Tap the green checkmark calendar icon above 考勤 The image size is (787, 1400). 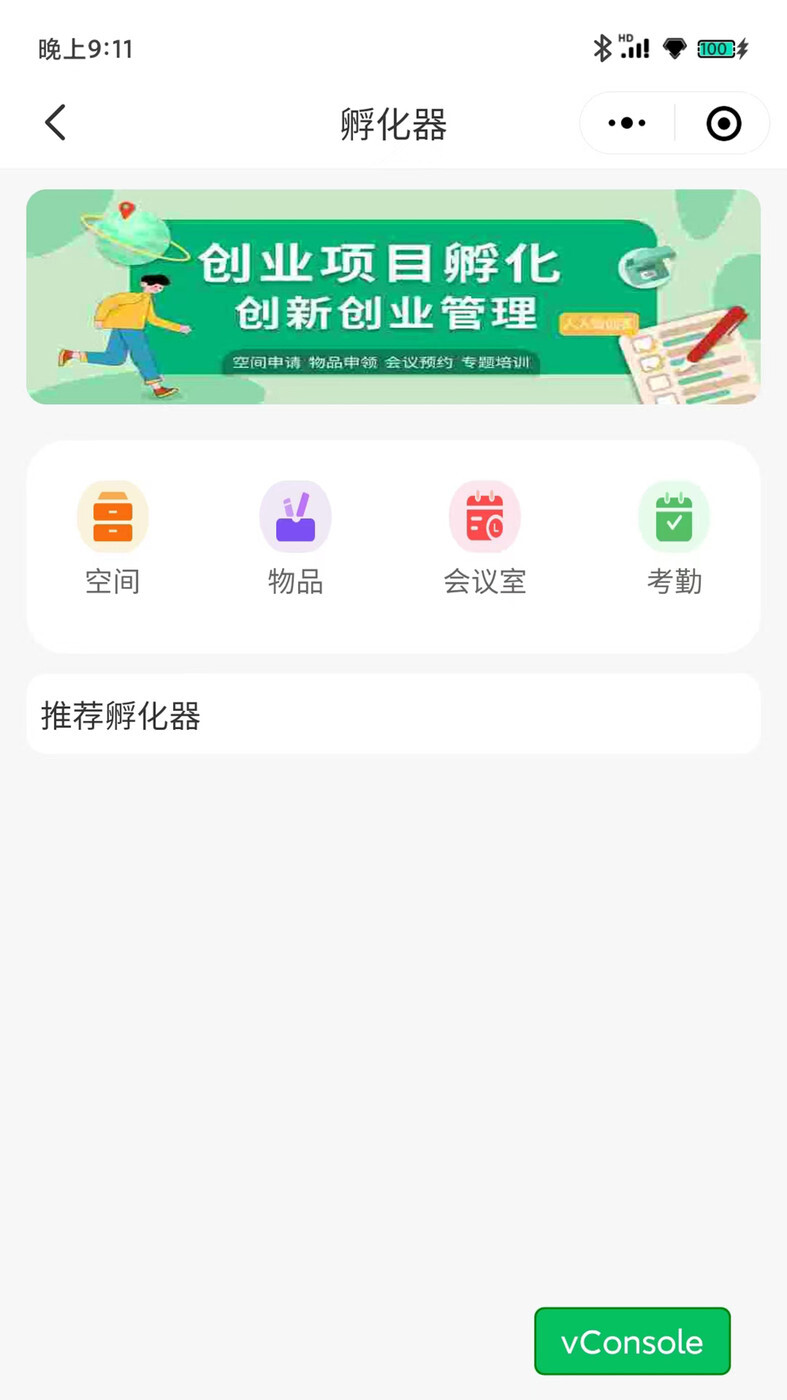tap(673, 516)
